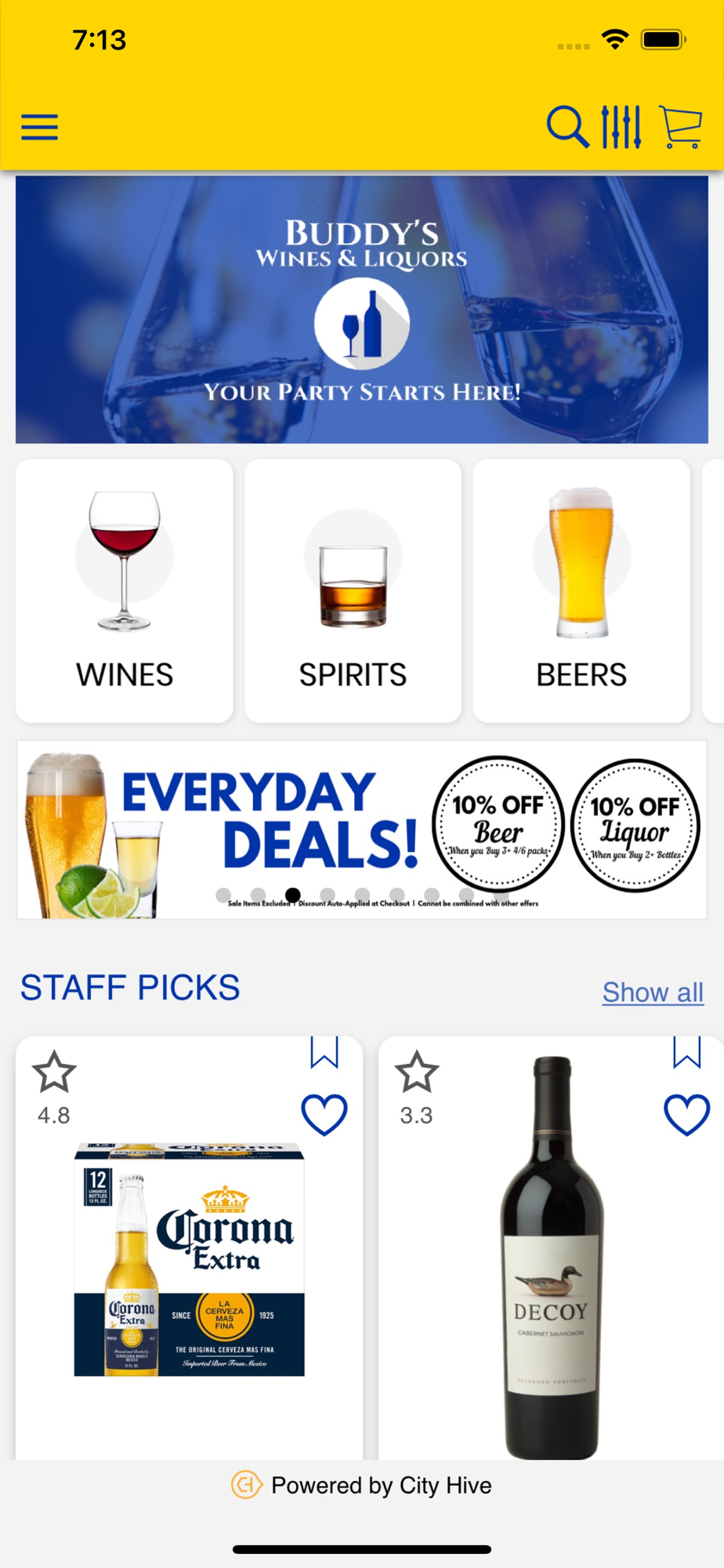Viewport: 724px width, 1568px height.
Task: Show all Staff Picks
Action: (x=652, y=992)
